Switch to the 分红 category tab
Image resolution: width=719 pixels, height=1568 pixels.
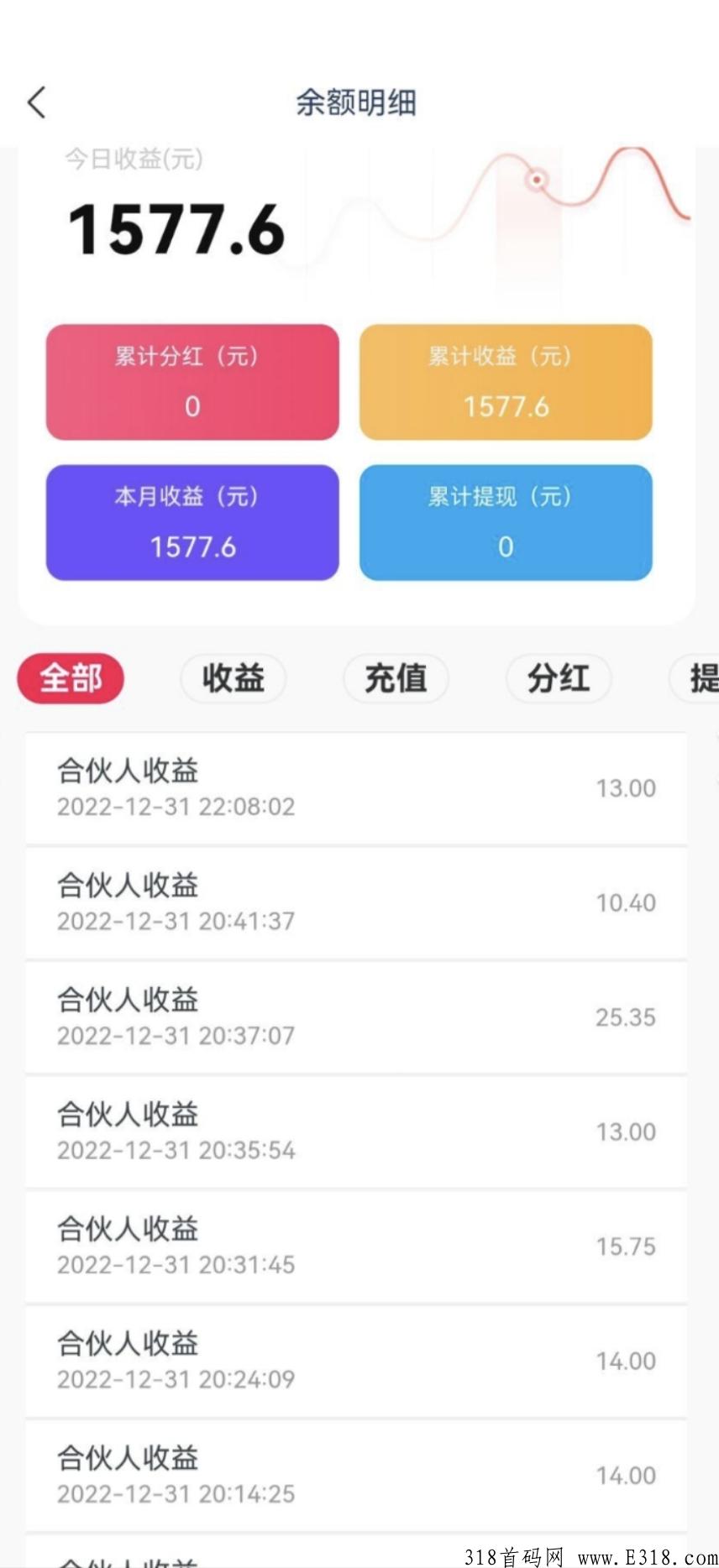559,678
